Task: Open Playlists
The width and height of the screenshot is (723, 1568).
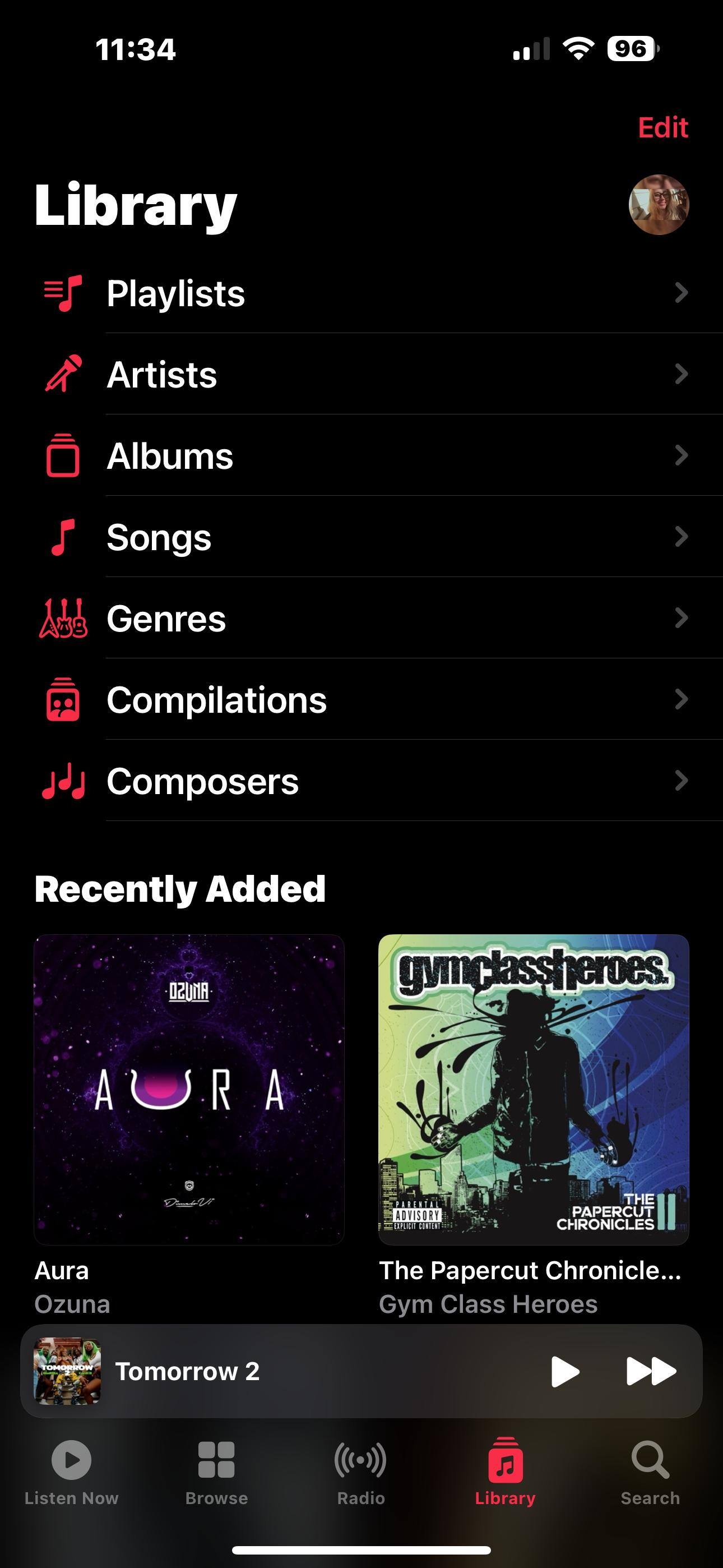Action: point(365,293)
